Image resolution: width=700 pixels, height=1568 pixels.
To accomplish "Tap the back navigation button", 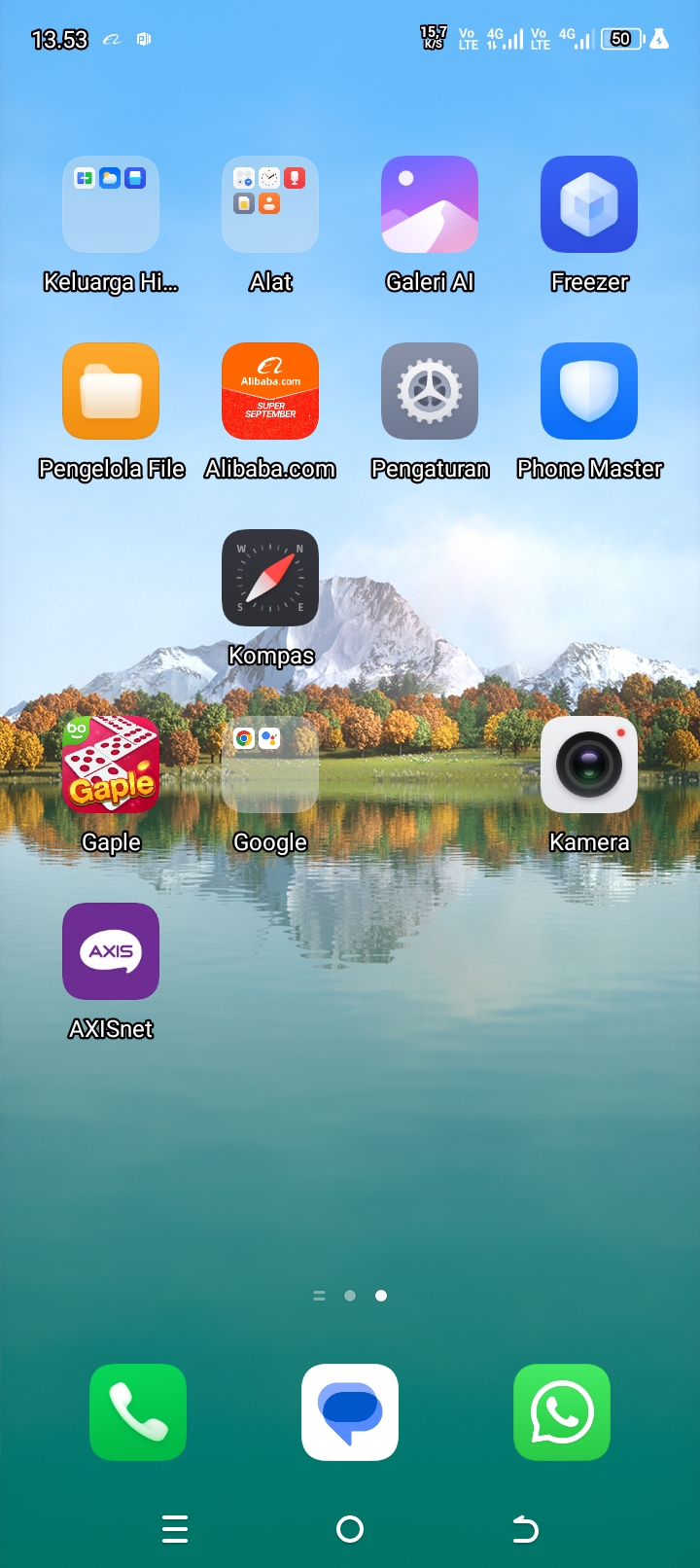I will (525, 1529).
